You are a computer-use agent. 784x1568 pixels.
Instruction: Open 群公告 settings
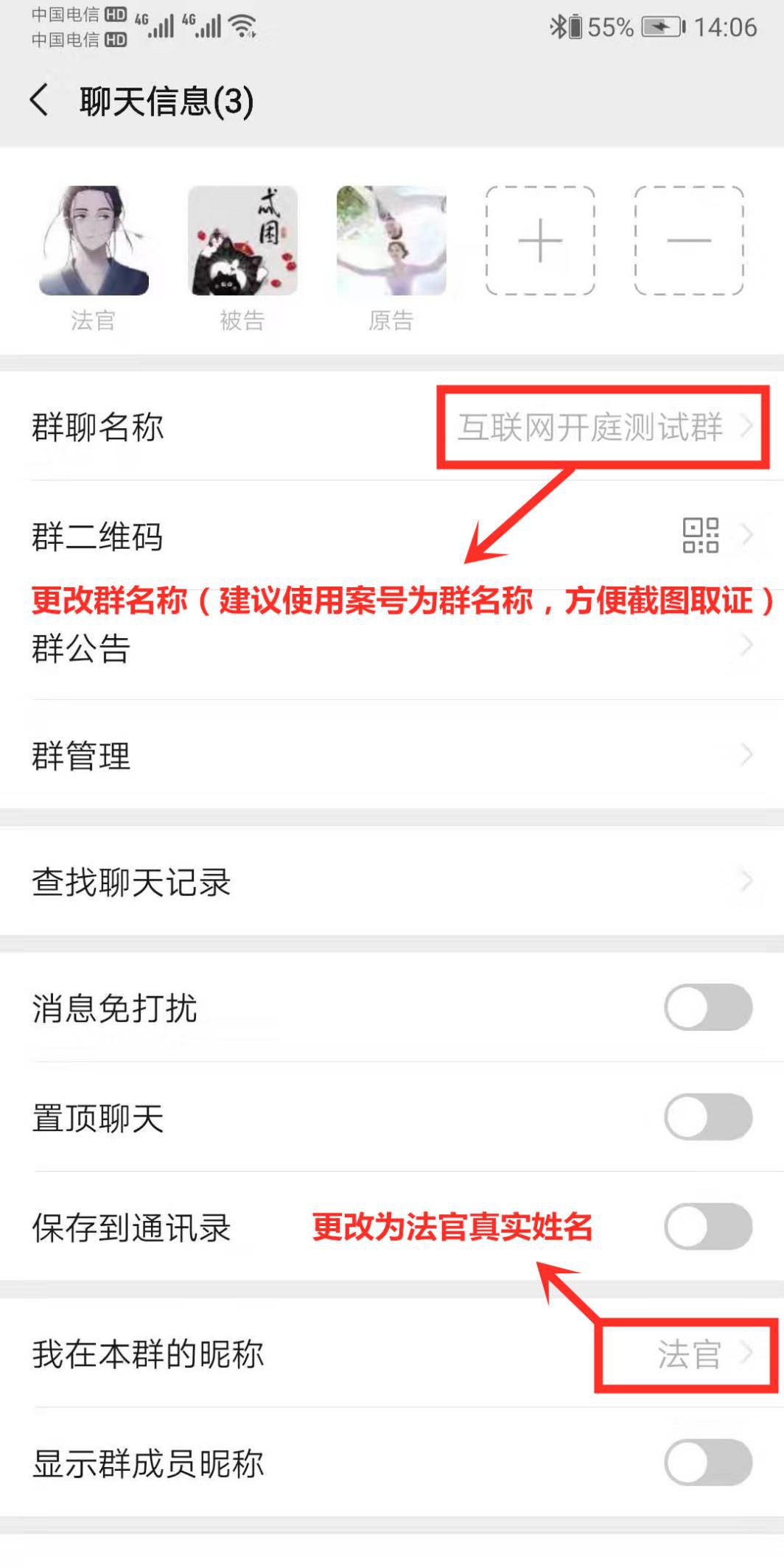click(392, 648)
